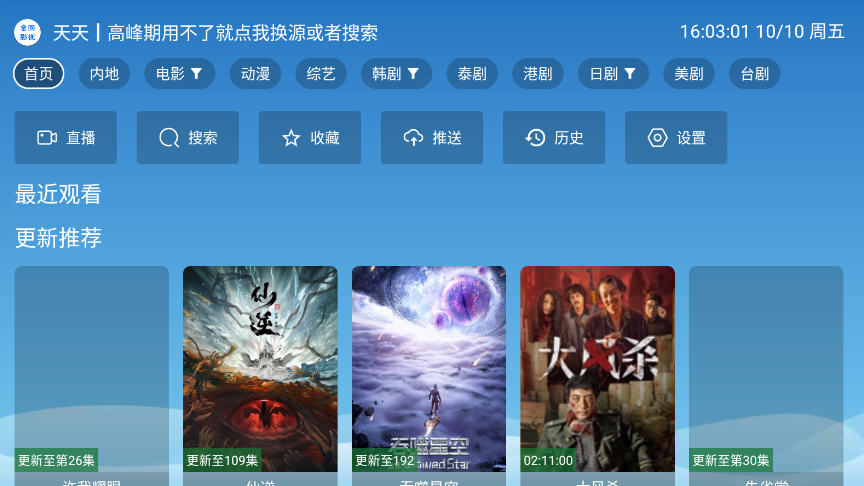Viewport: 864px width, 486px height.
Task: Open the 电影 category tab
Action: [x=179, y=74]
